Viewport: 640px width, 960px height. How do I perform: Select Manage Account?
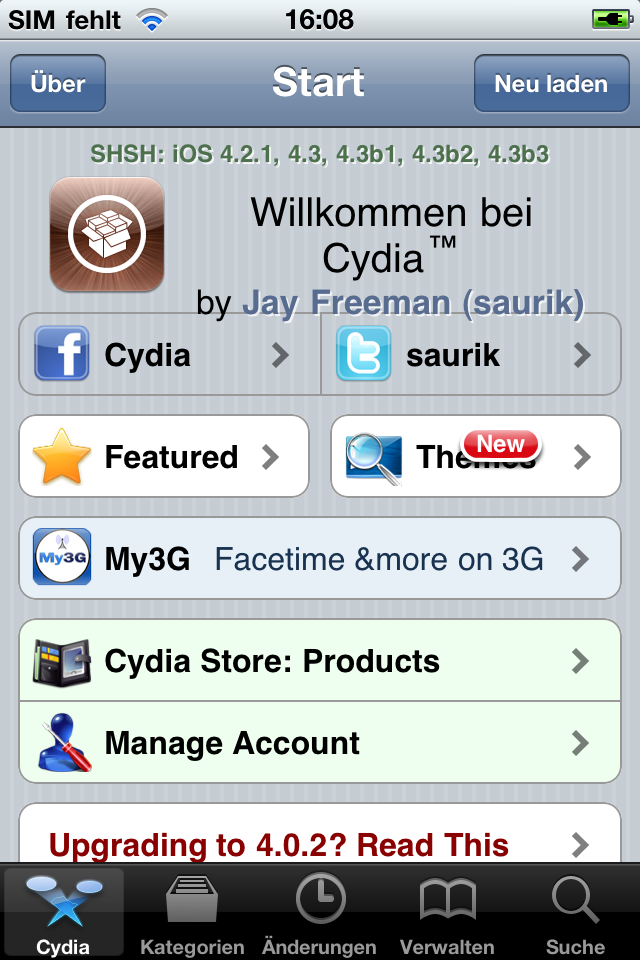coord(320,743)
